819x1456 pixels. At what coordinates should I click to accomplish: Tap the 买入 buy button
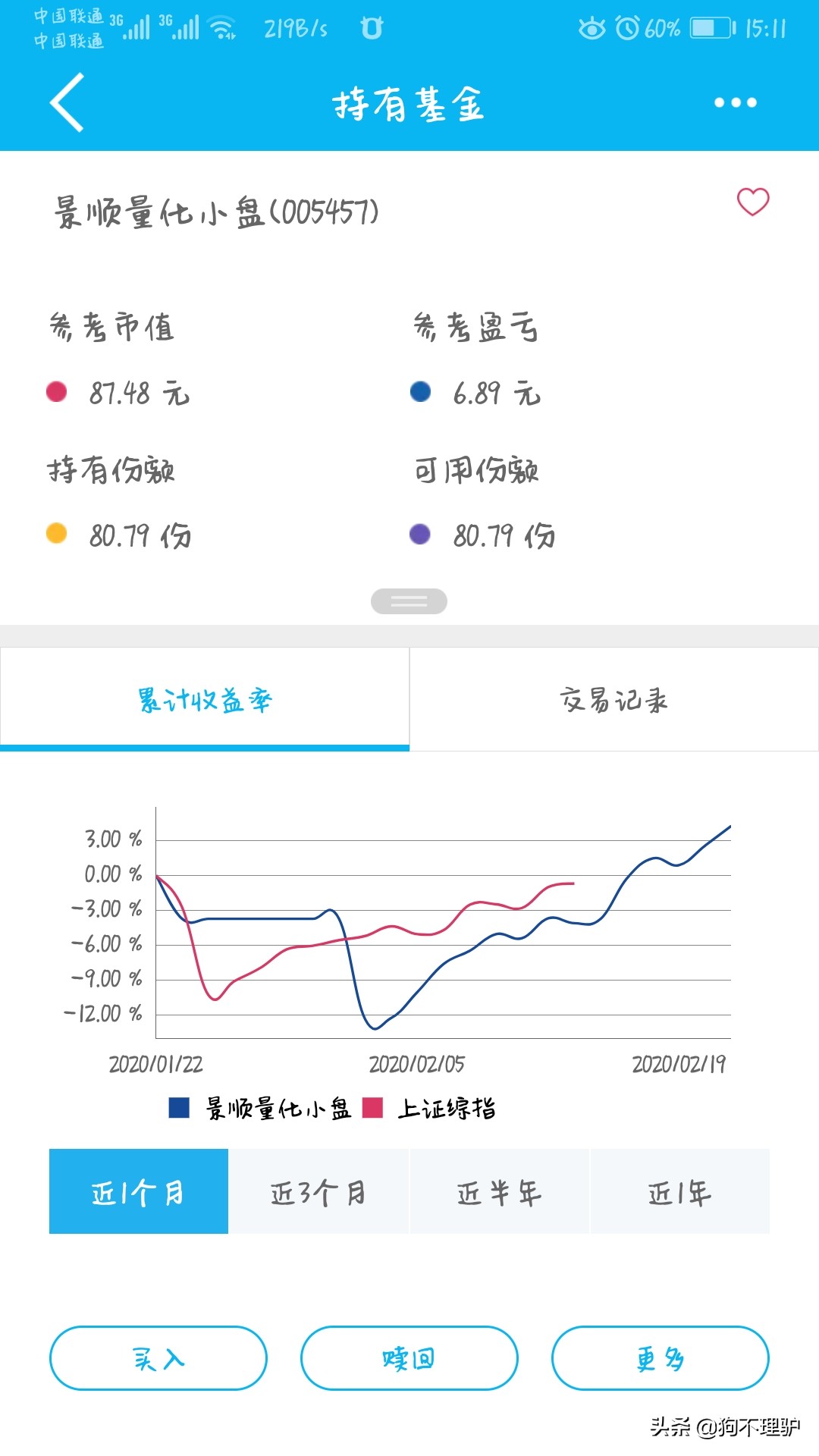158,1358
